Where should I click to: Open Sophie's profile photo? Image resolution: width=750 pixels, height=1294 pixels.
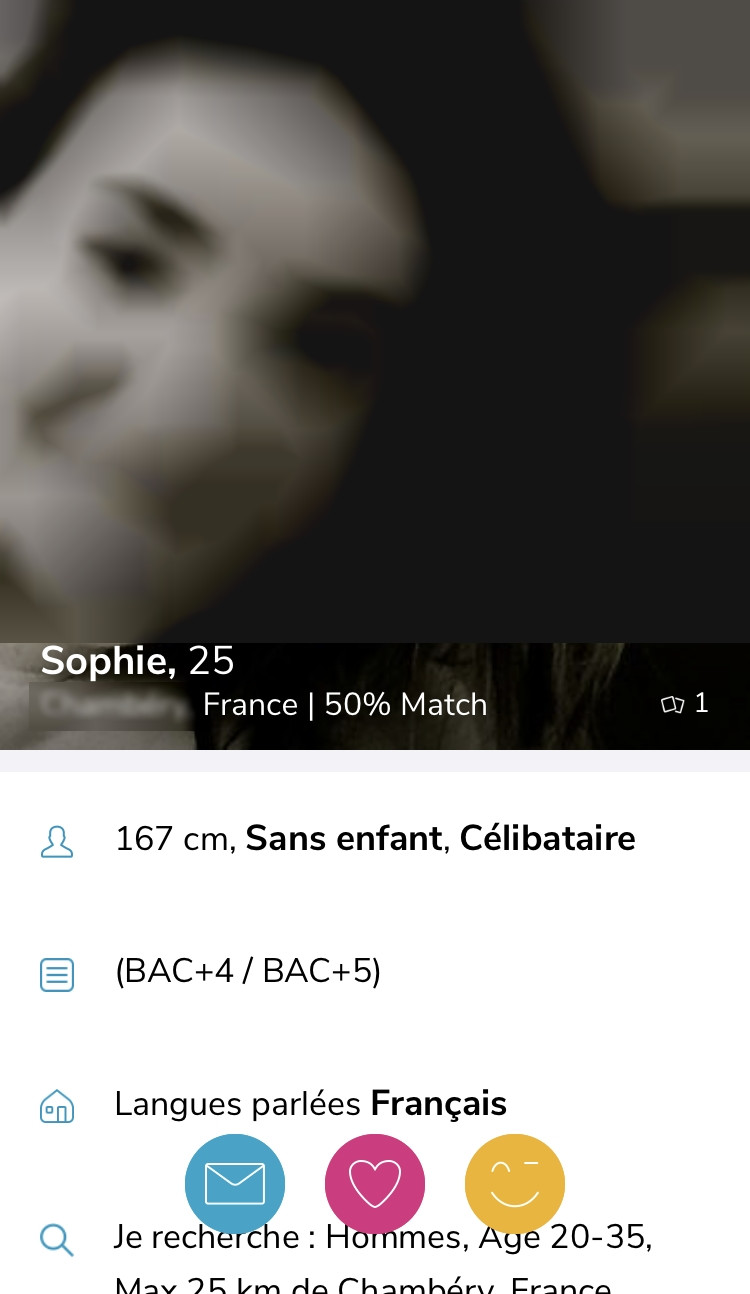[375, 320]
